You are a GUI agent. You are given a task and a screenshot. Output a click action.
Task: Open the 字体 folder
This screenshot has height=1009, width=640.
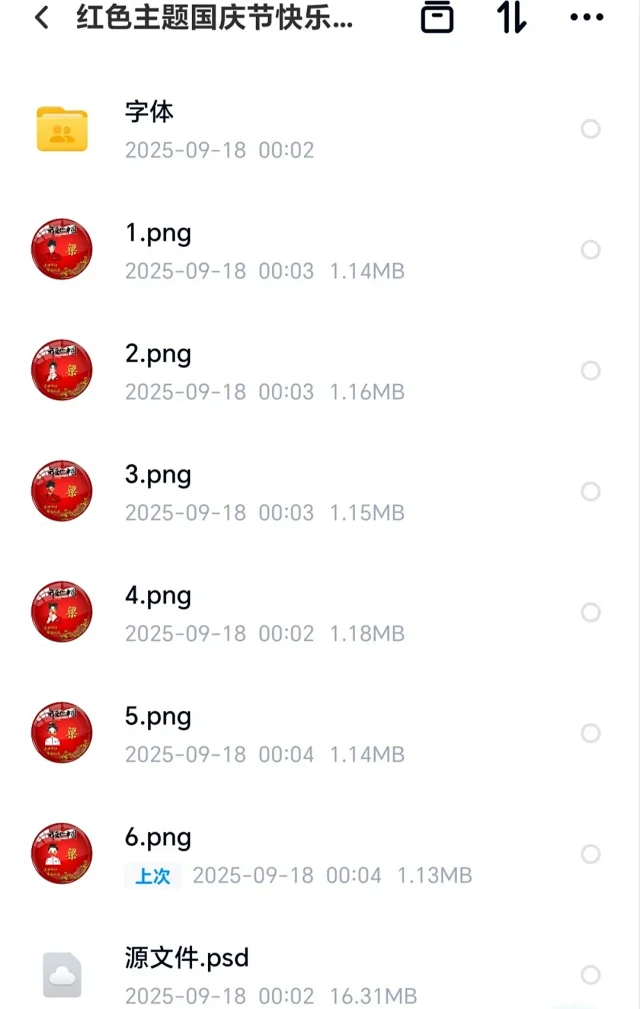[x=150, y=112]
